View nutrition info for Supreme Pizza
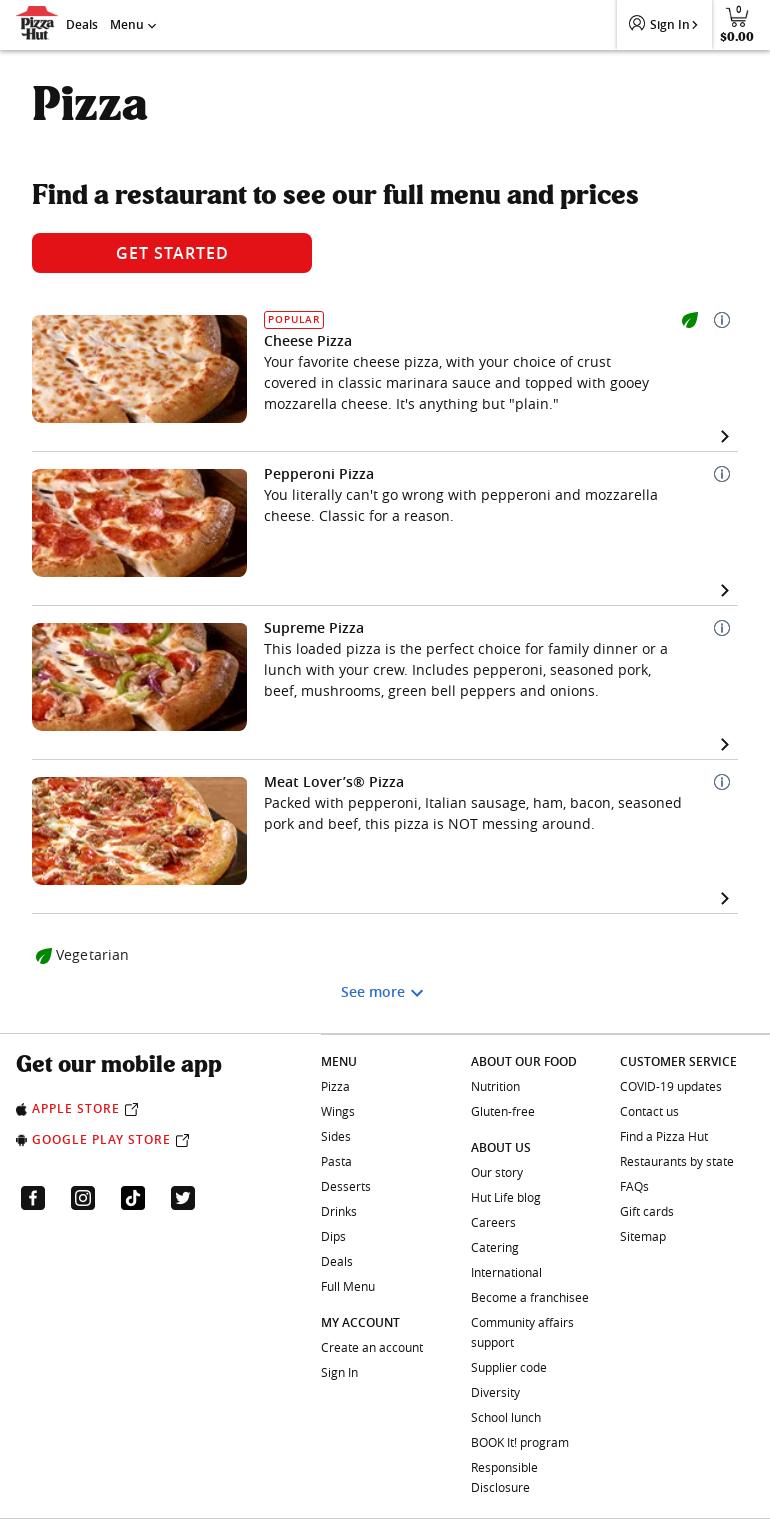Screen dimensions: 770x1539 point(722,628)
